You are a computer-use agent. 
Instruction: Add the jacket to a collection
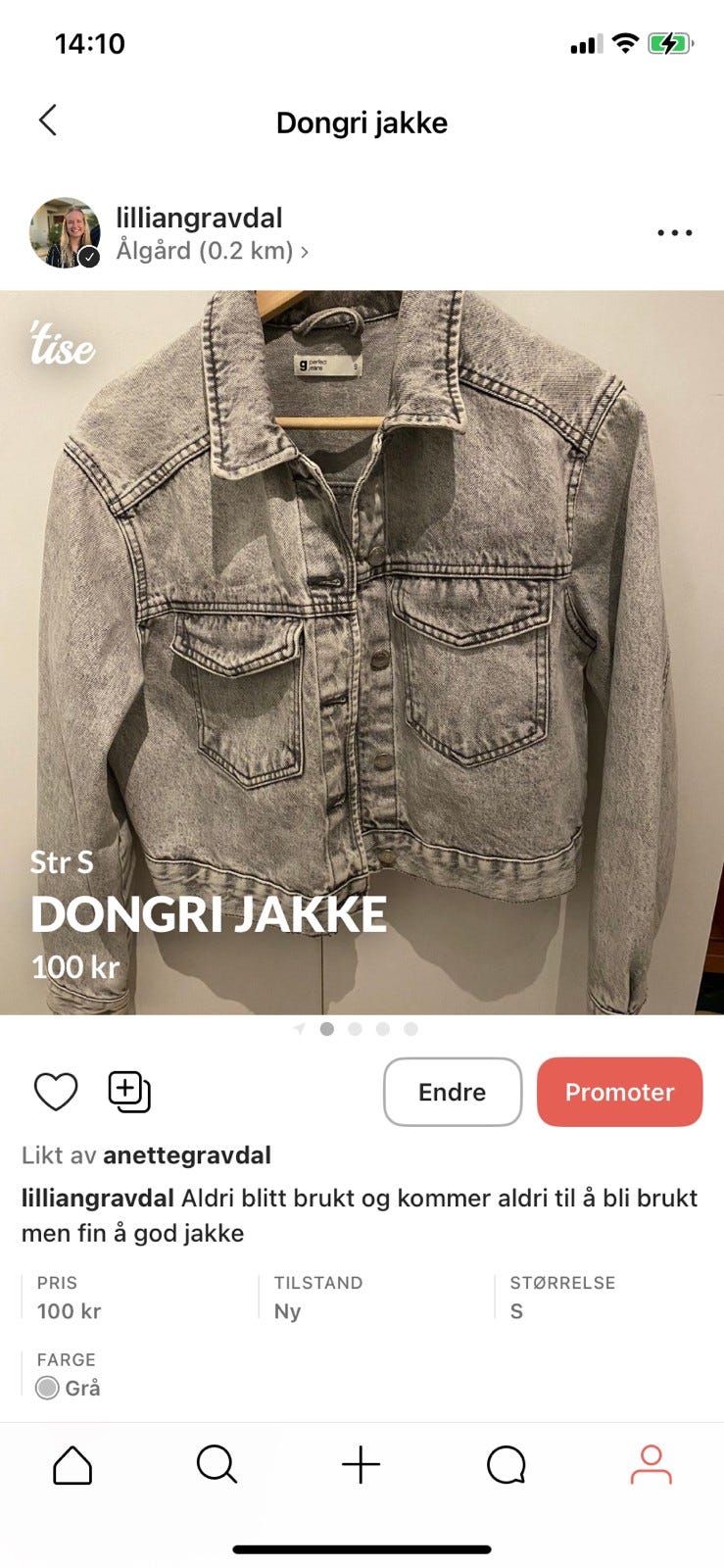pyautogui.click(x=128, y=1091)
